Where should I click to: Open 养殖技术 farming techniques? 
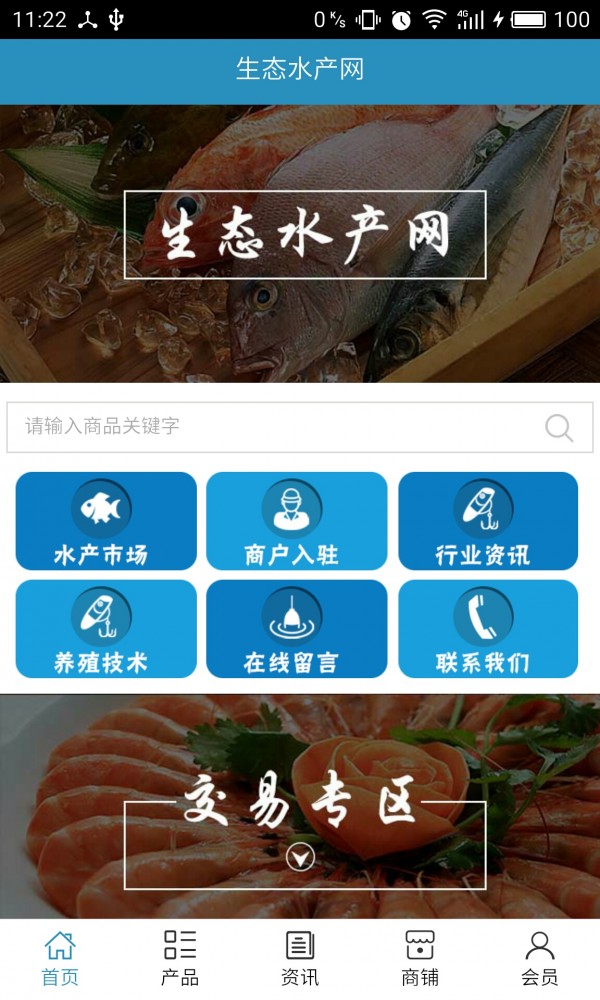click(x=106, y=629)
